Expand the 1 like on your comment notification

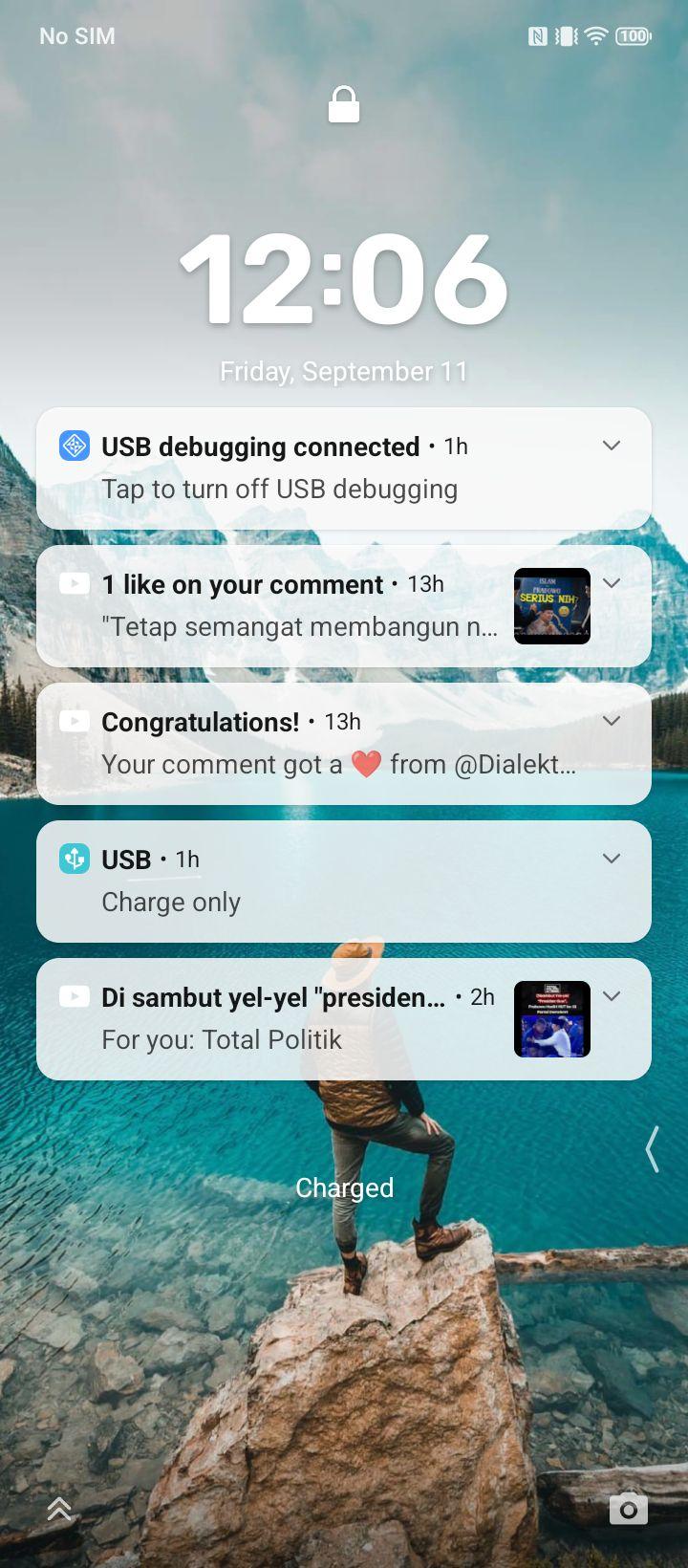(612, 583)
